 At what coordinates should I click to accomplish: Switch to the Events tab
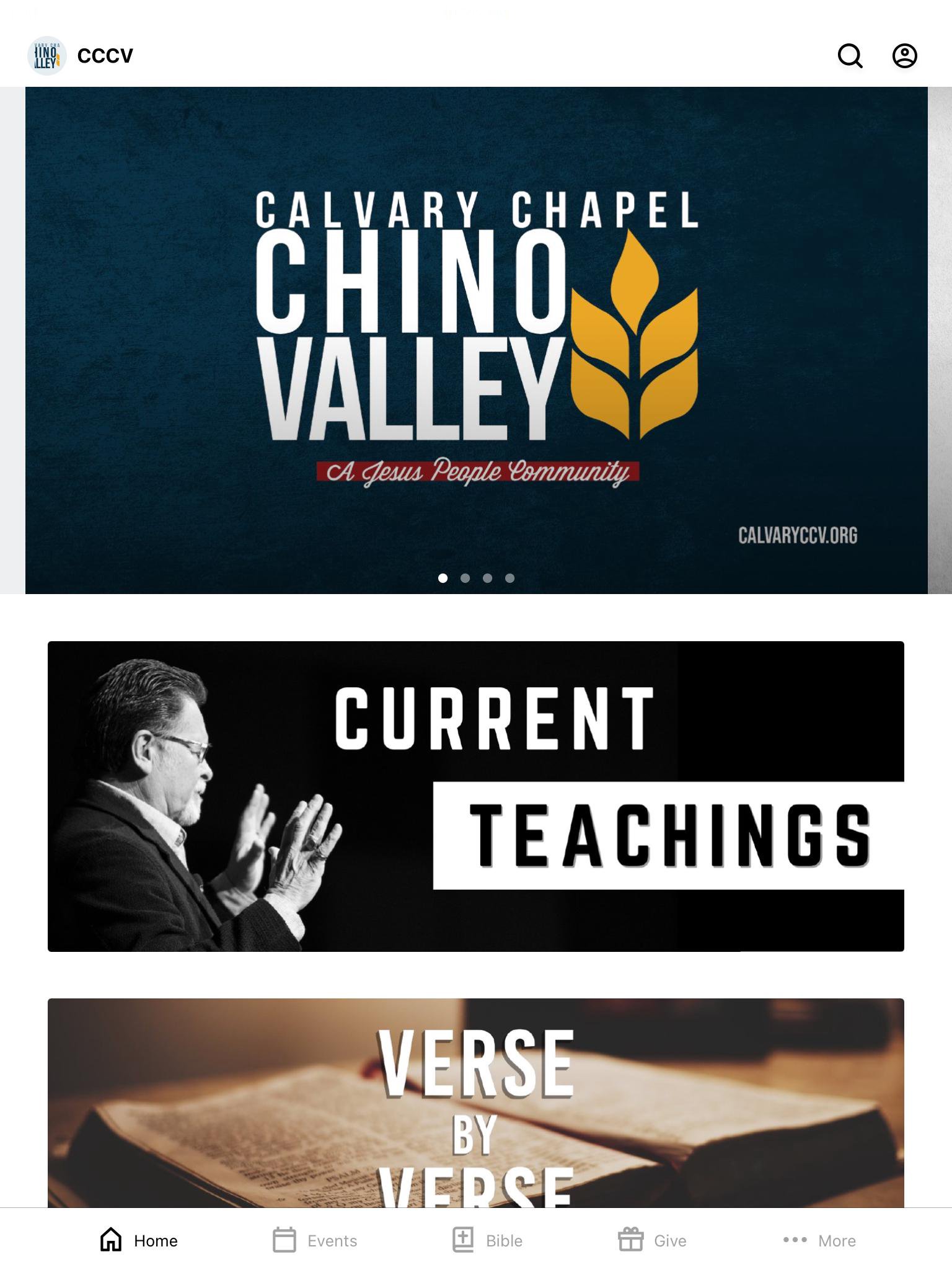(315, 1240)
